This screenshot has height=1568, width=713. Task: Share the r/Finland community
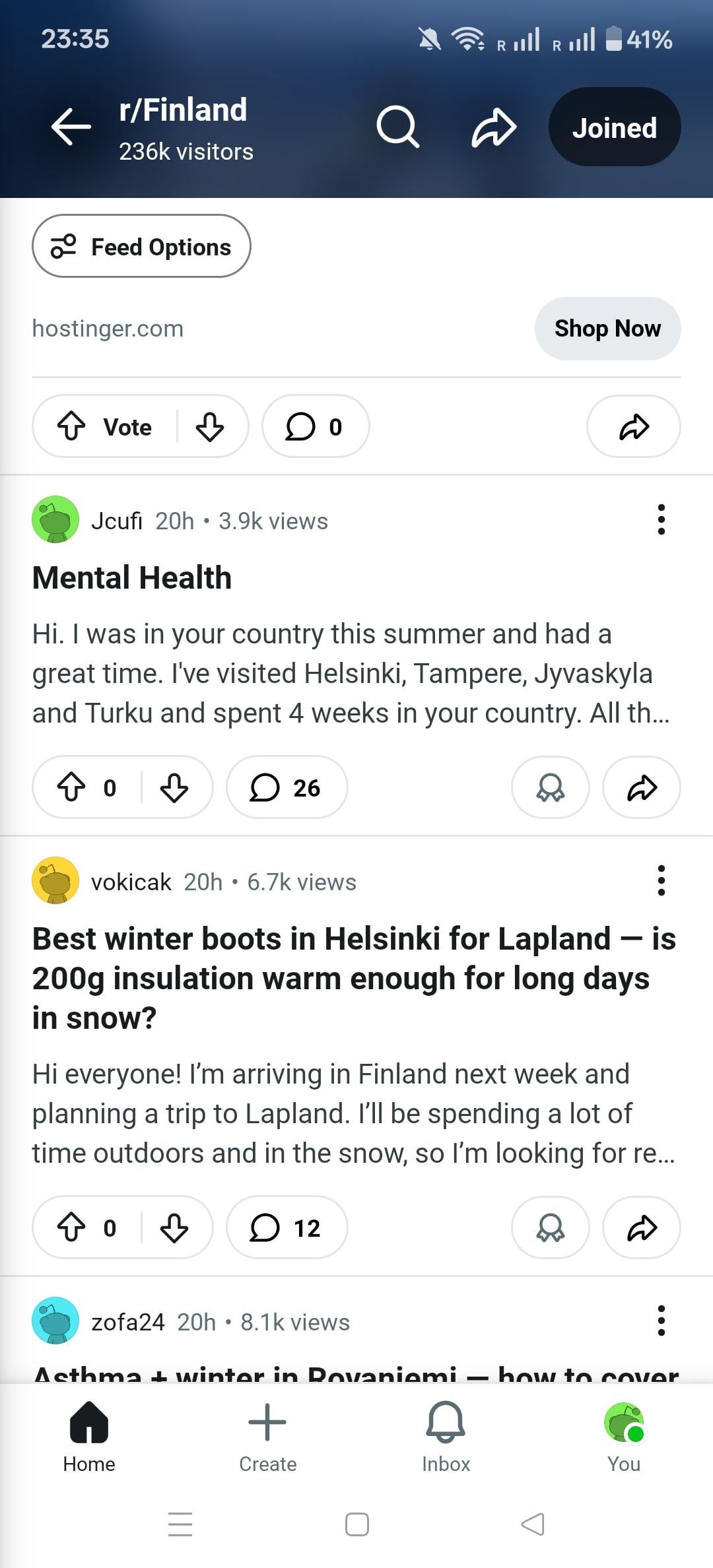pyautogui.click(x=494, y=127)
